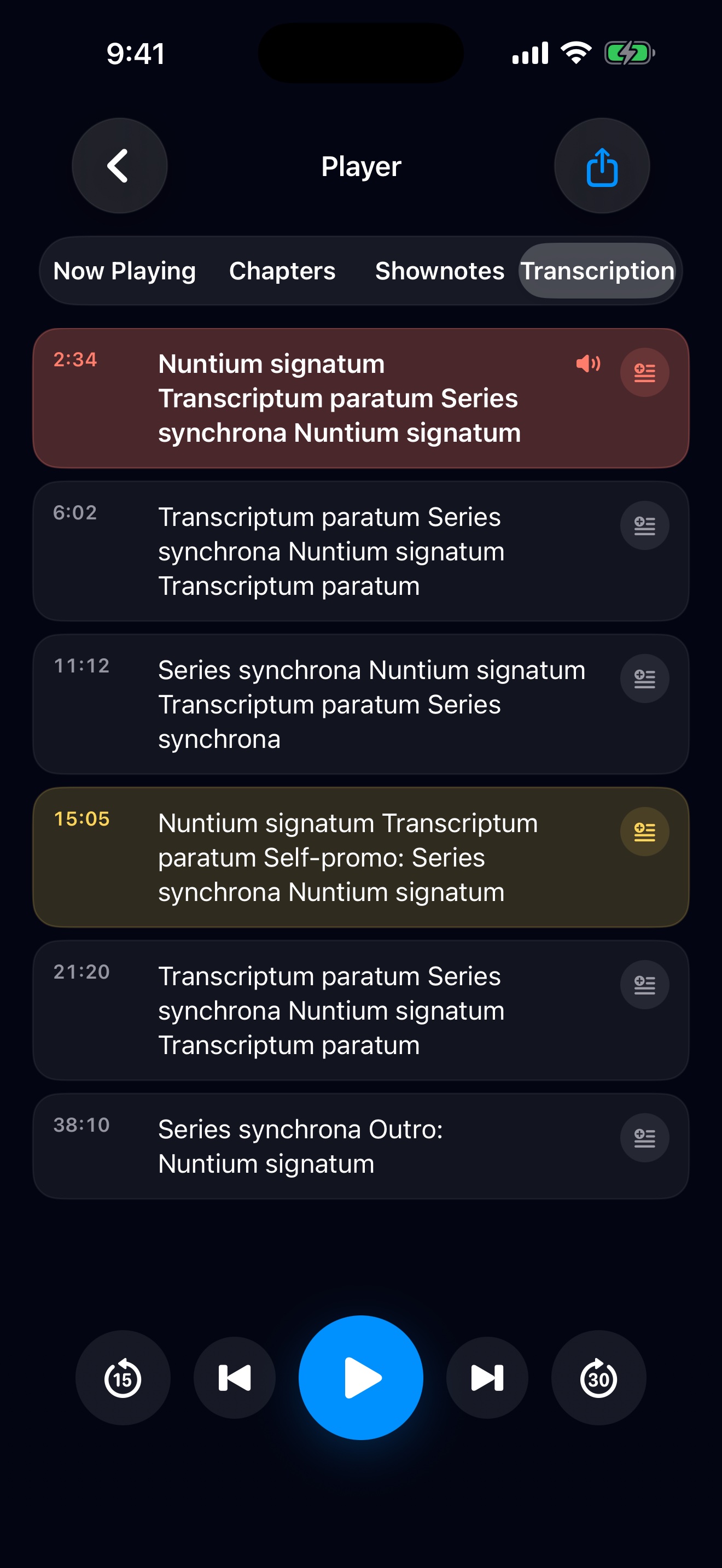This screenshot has height=1568, width=722.
Task: Open the Chapters tab
Action: (282, 271)
